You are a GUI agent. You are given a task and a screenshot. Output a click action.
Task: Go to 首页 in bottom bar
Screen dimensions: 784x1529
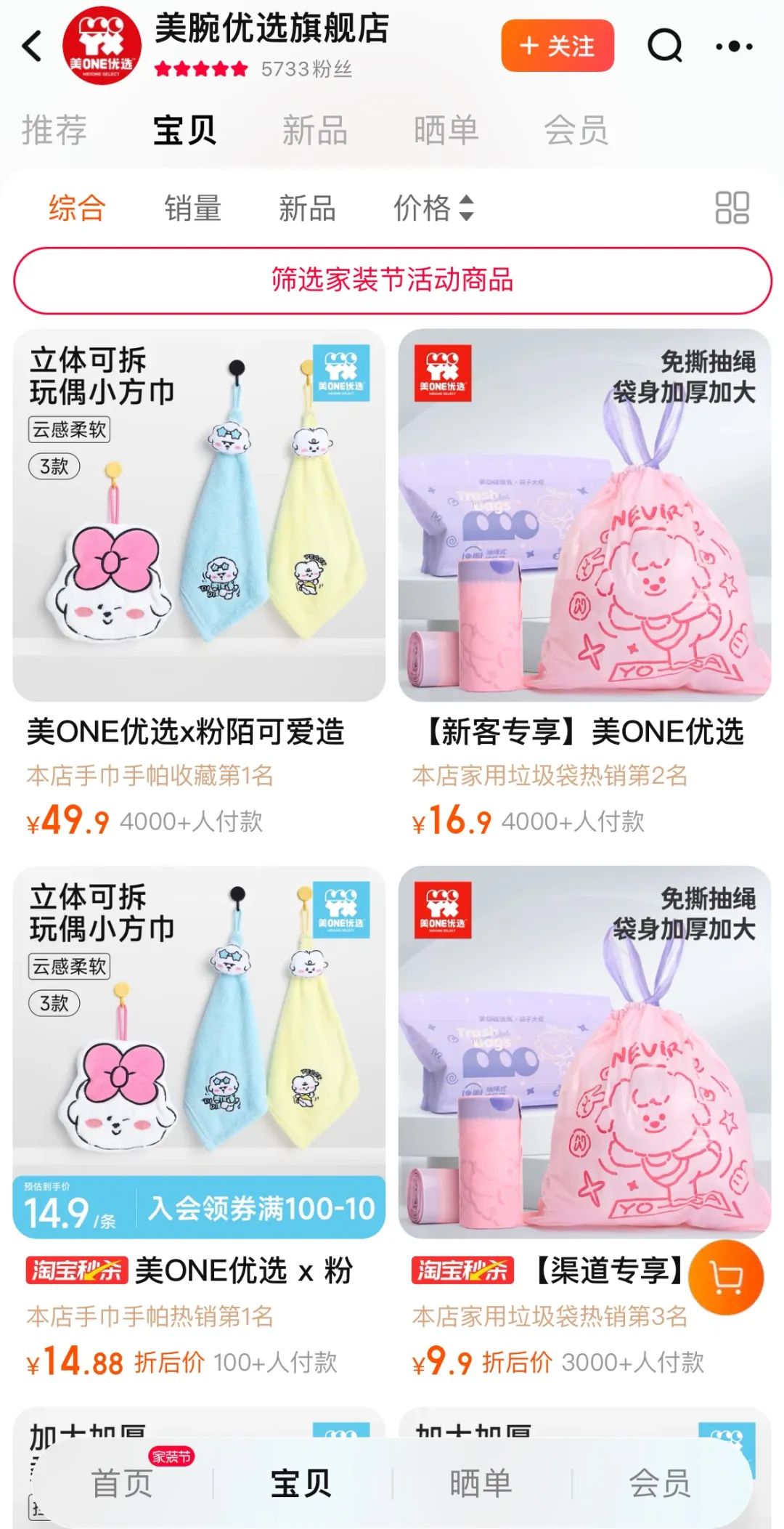122,1483
